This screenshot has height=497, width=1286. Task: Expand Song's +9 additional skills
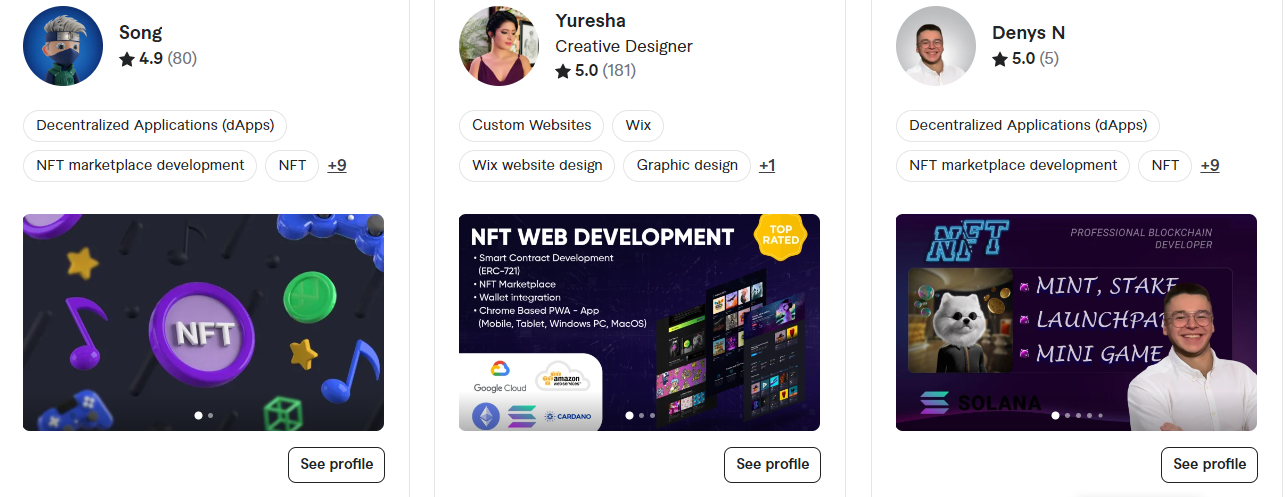click(x=337, y=166)
